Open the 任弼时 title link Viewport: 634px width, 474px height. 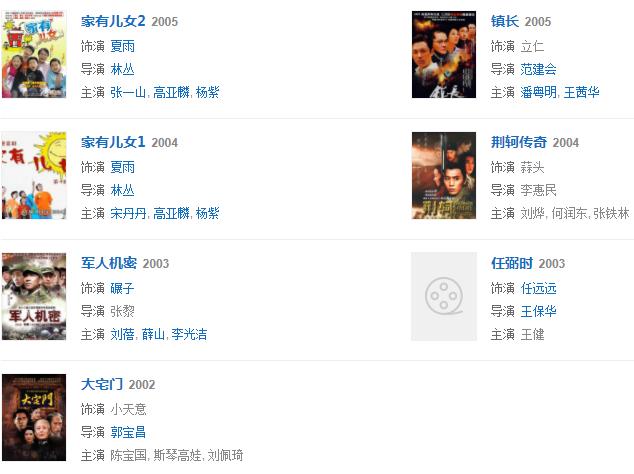513,263
